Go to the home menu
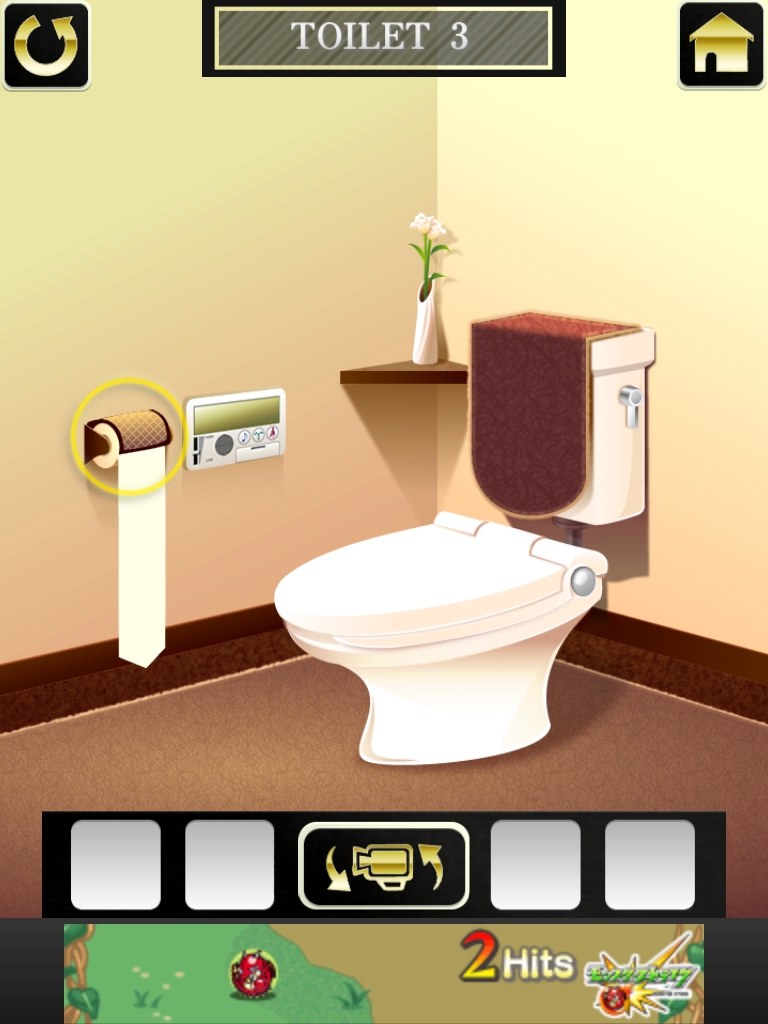This screenshot has width=768, height=1024. 721,46
